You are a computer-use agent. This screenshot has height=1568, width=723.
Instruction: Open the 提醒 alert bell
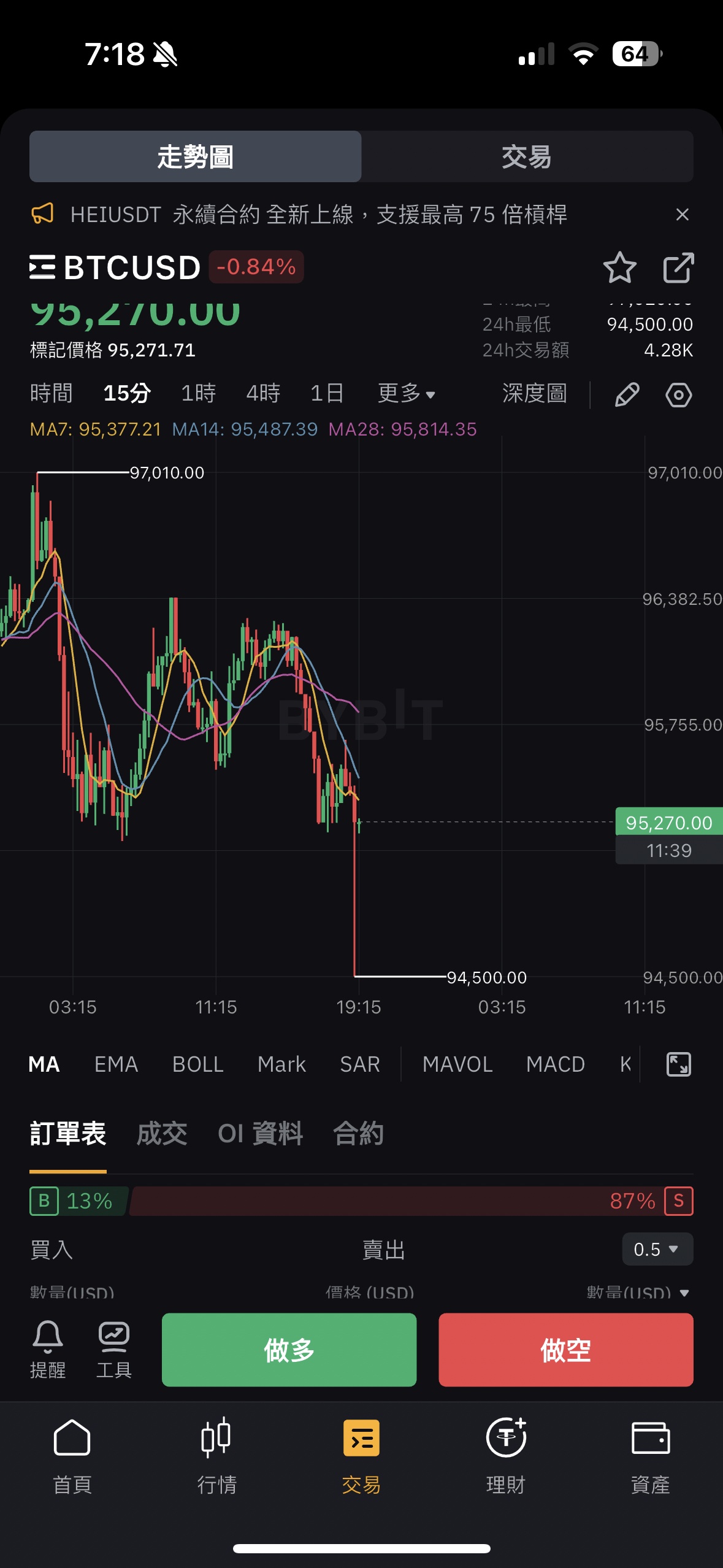tap(48, 1350)
